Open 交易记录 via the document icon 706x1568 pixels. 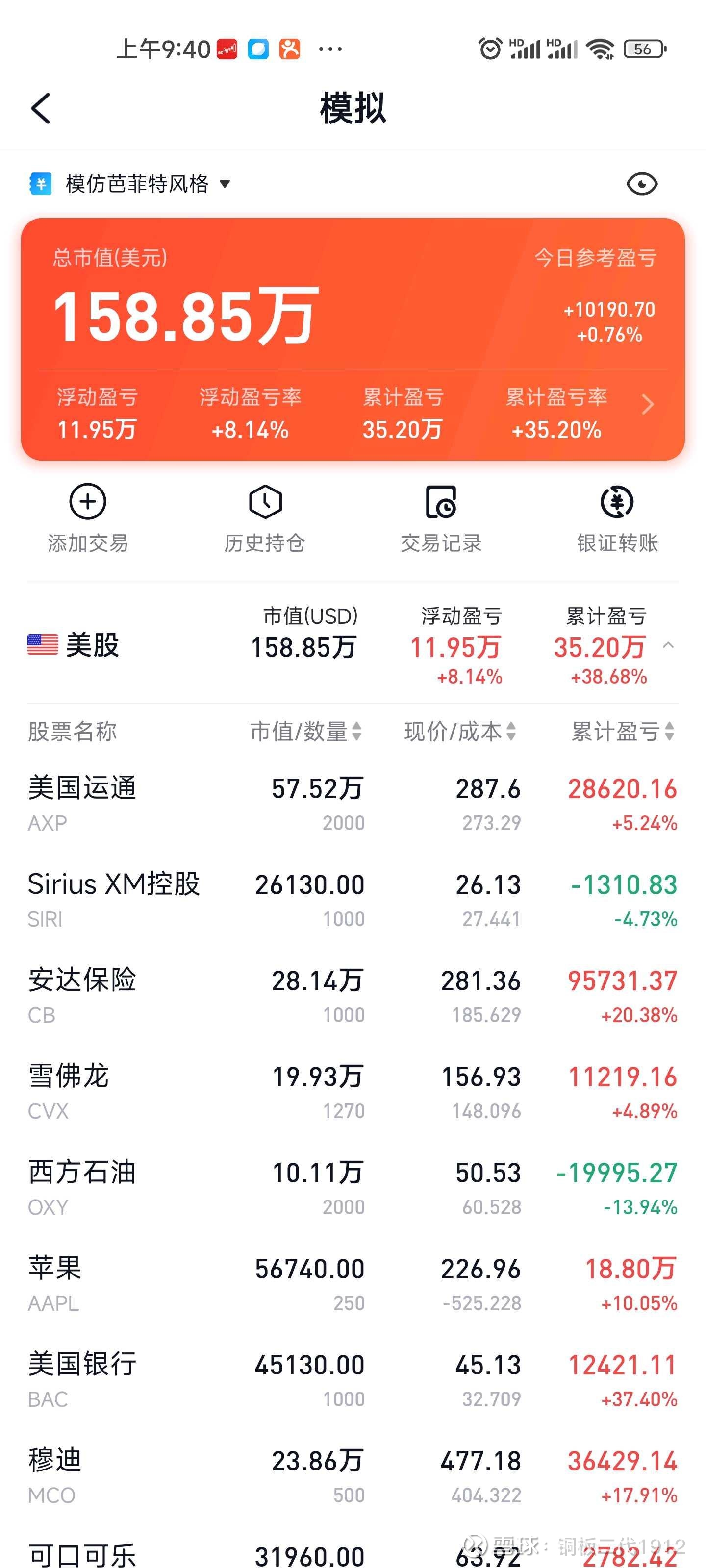[441, 502]
